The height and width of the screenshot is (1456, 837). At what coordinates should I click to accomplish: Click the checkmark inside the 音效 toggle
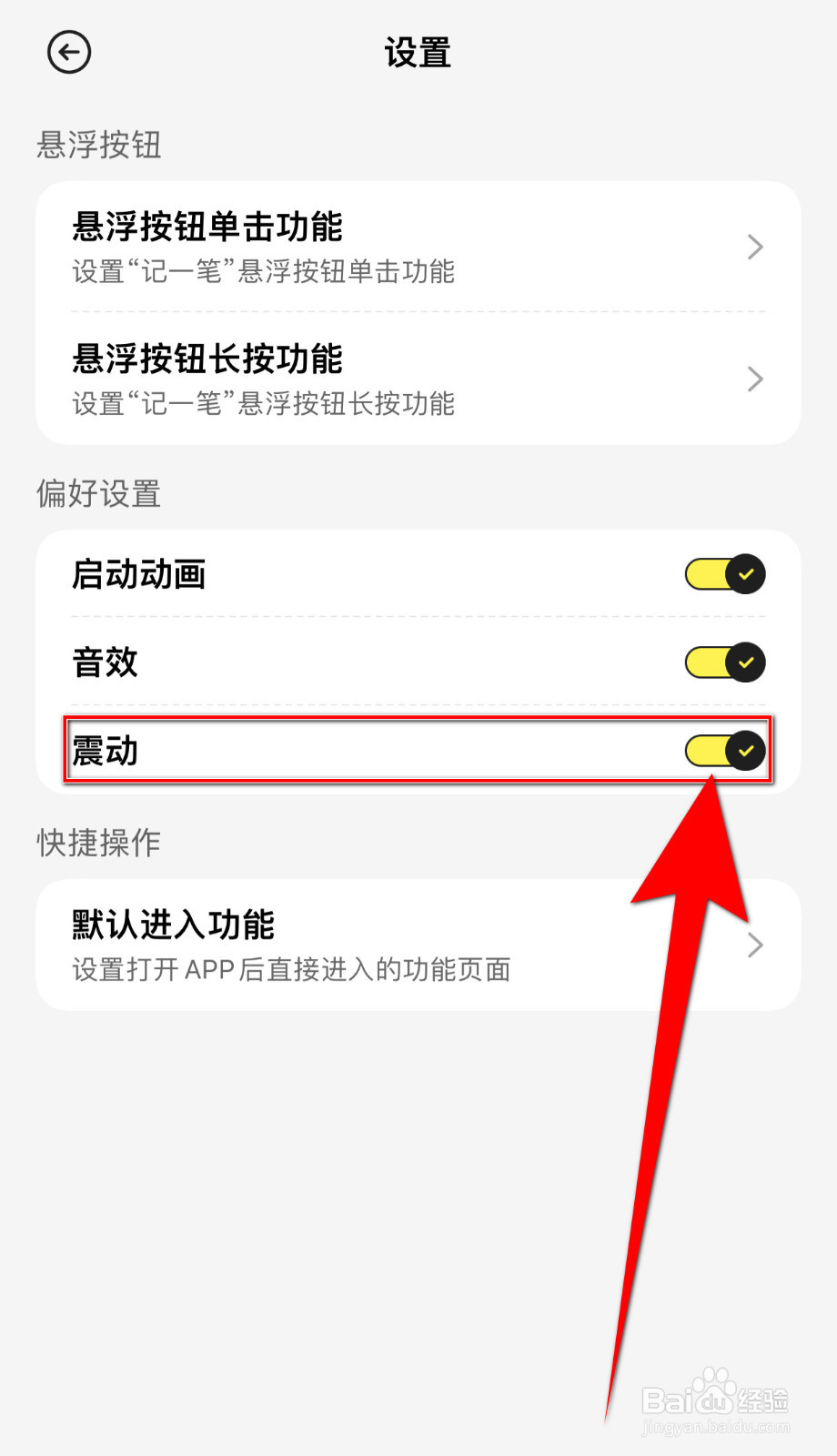(746, 662)
